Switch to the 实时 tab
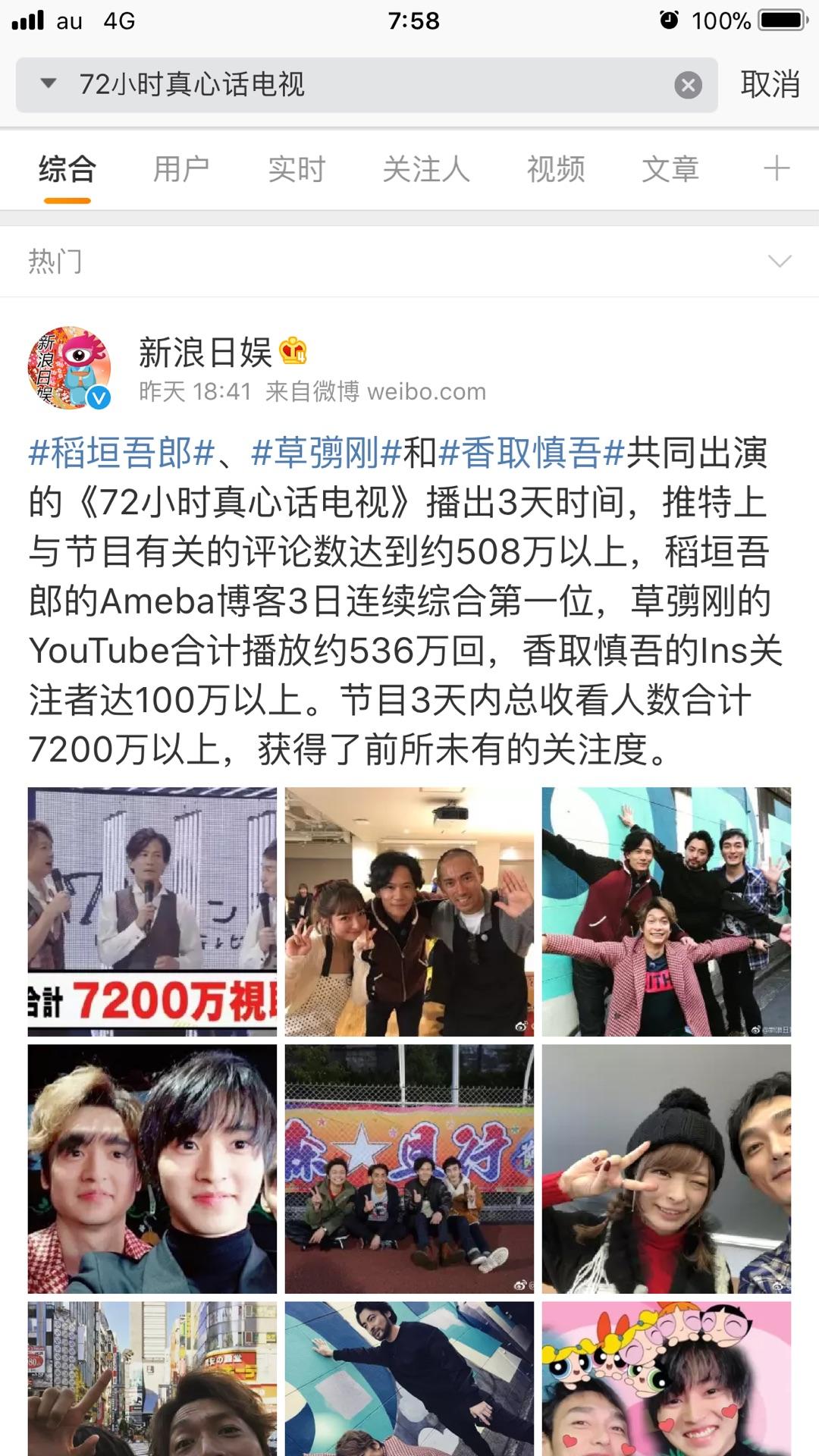Viewport: 819px width, 1456px height. 296,168
